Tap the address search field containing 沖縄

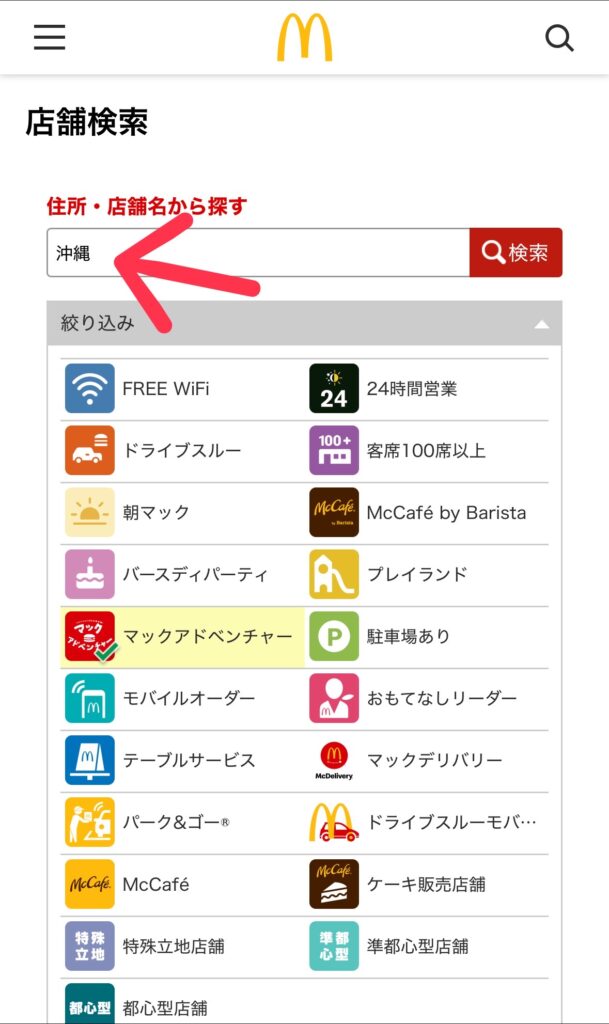[x=257, y=253]
